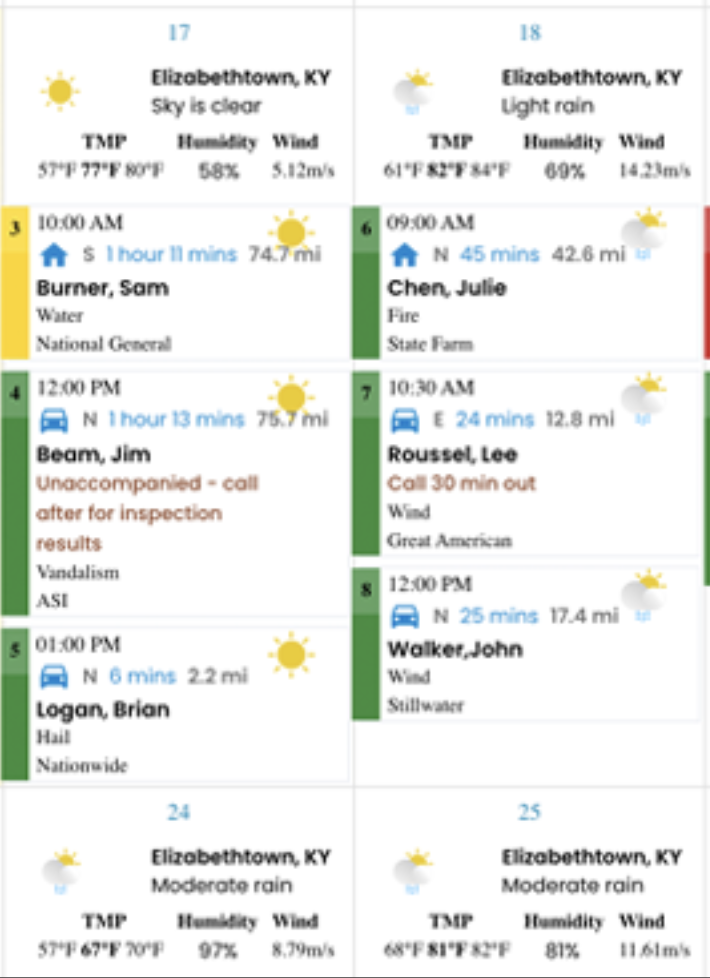Open John Walker's 12:00 PM appointment

[454, 649]
